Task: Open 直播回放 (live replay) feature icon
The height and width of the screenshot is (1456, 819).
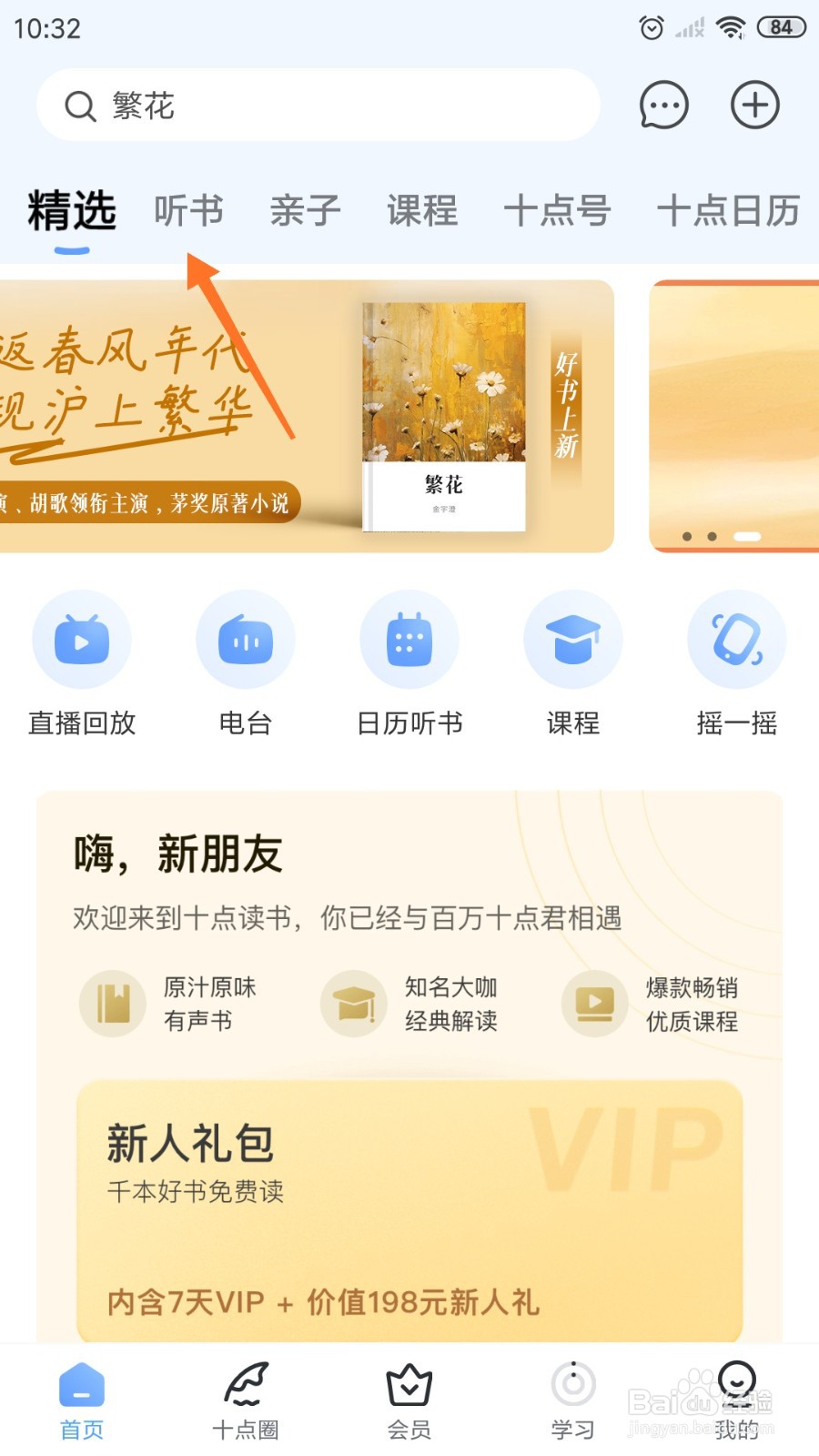Action: click(x=81, y=640)
